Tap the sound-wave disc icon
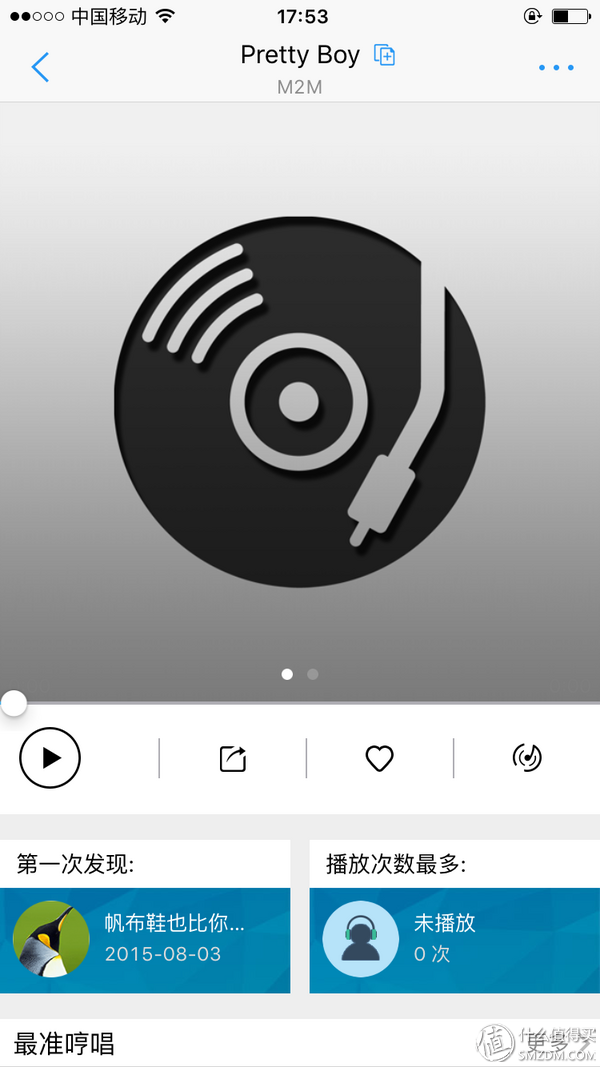The width and height of the screenshot is (600, 1067). coord(527,757)
